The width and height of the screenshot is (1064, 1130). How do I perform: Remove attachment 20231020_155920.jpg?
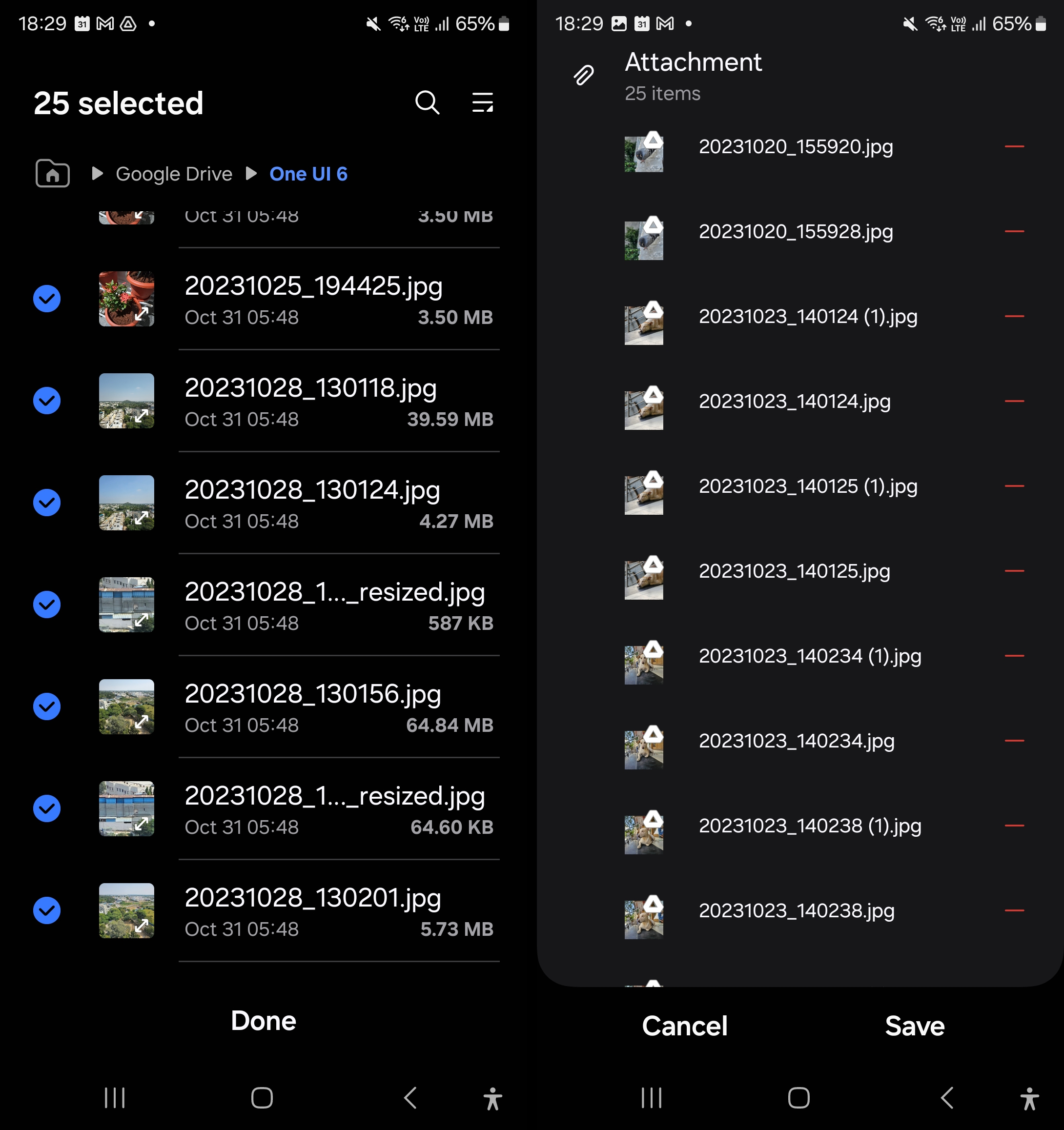(1014, 147)
